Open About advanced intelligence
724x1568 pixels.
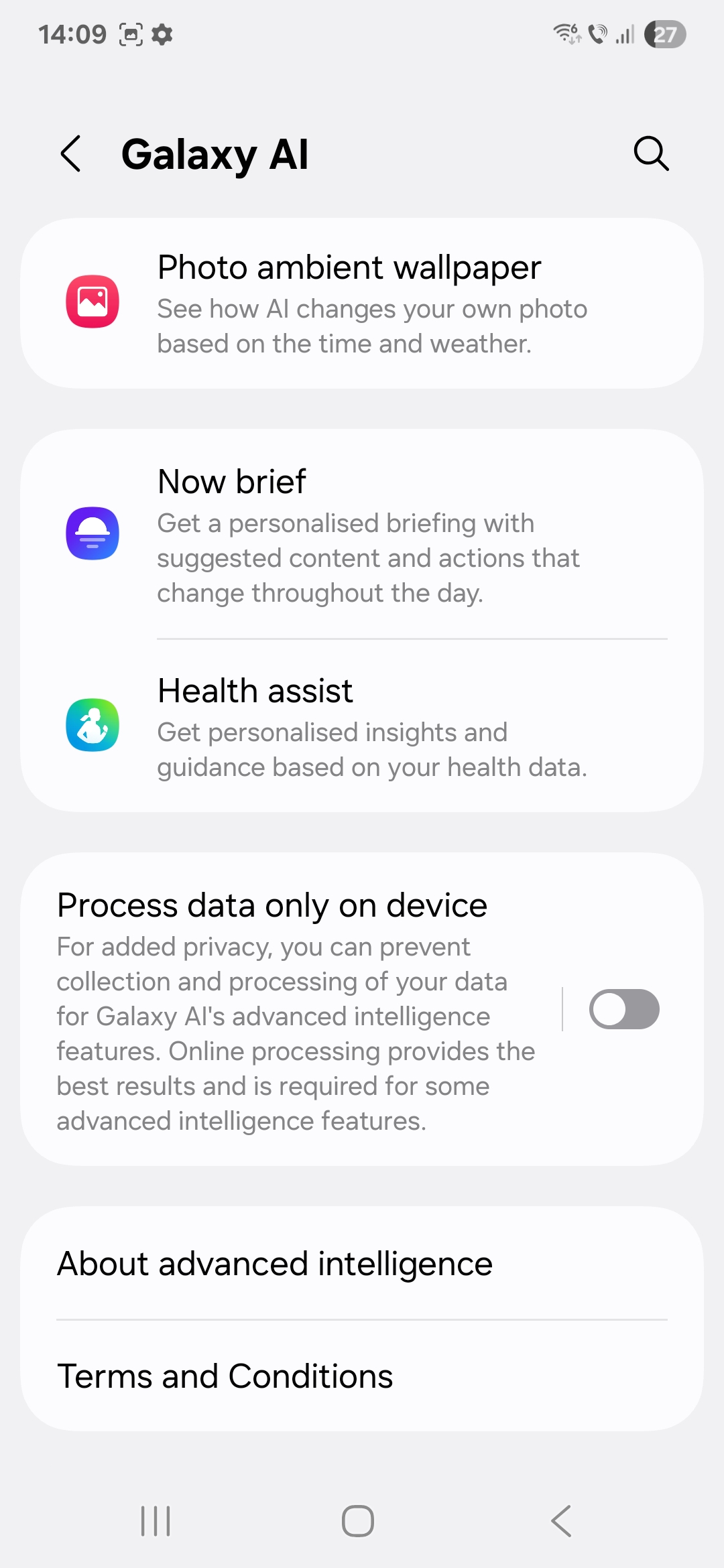pos(362,1264)
